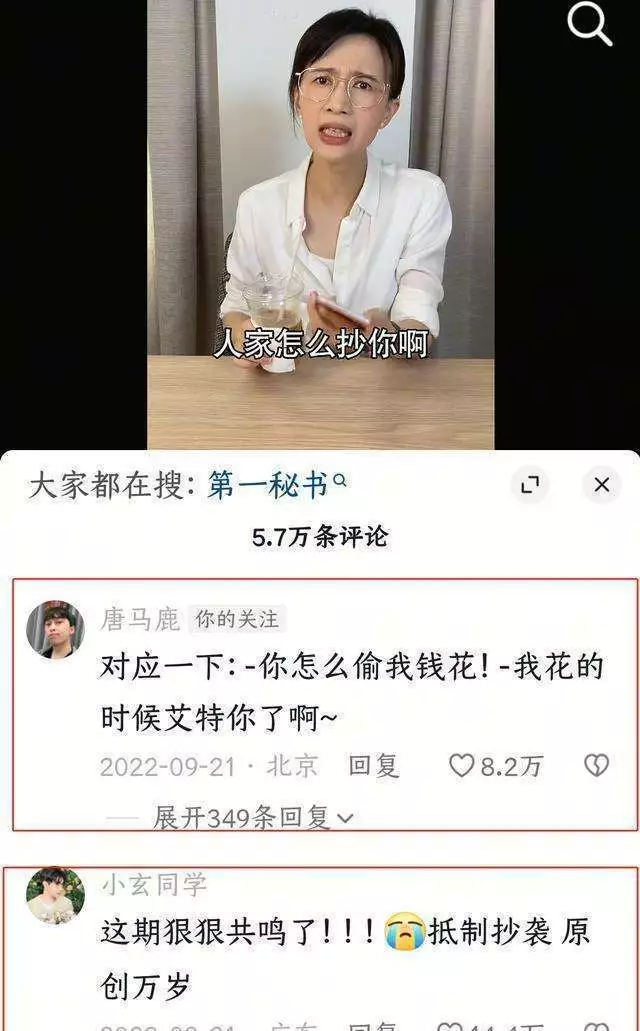This screenshot has height=1031, width=640.
Task: Reply to 唐马鹿's comment
Action: 374,766
